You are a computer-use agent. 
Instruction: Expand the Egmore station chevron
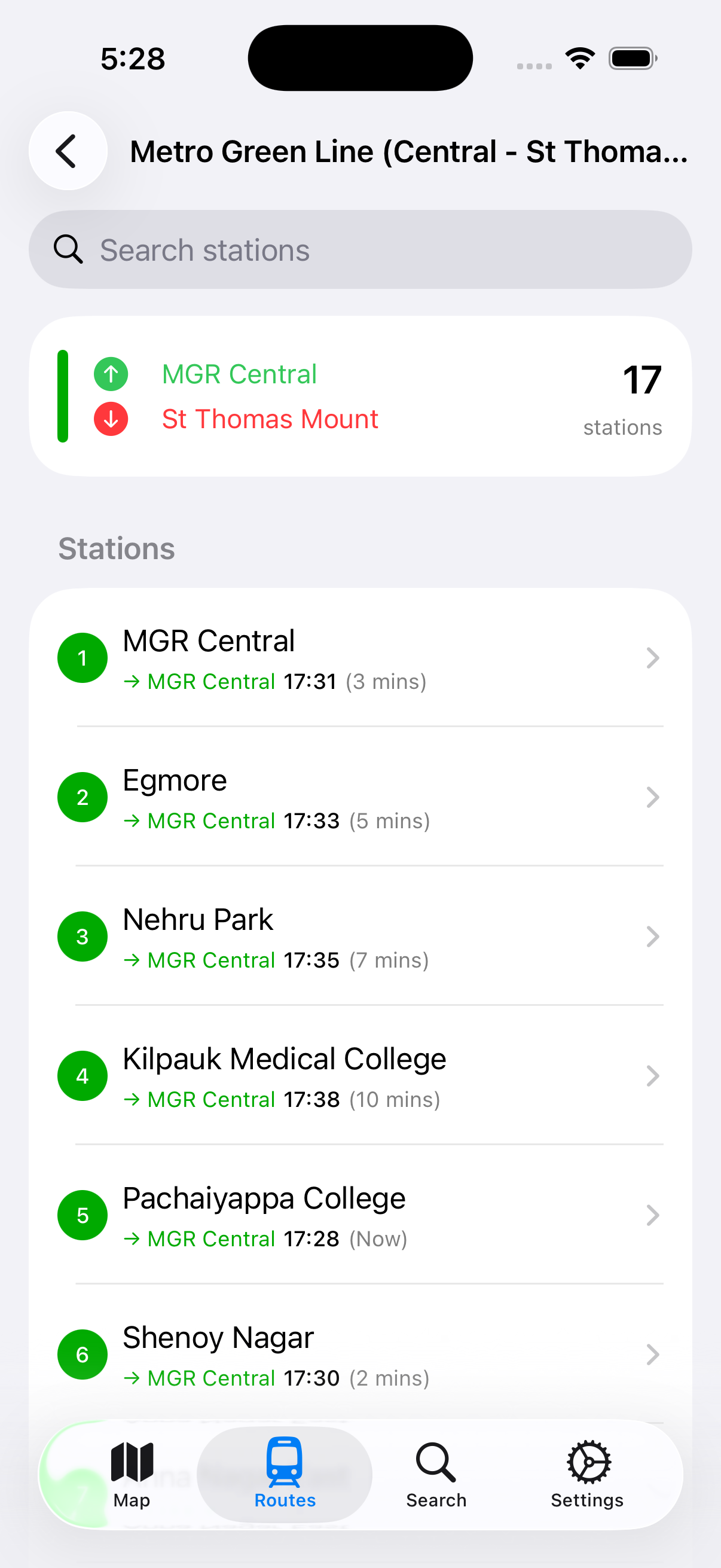[x=653, y=797]
